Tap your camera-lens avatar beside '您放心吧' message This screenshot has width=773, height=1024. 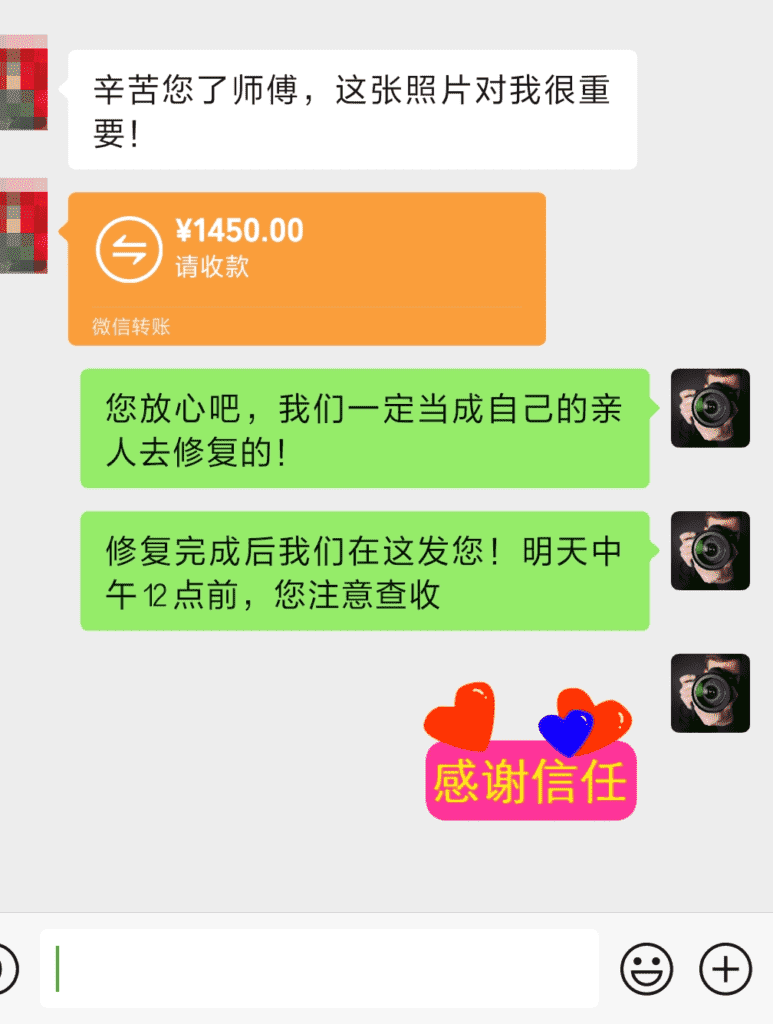(x=710, y=408)
